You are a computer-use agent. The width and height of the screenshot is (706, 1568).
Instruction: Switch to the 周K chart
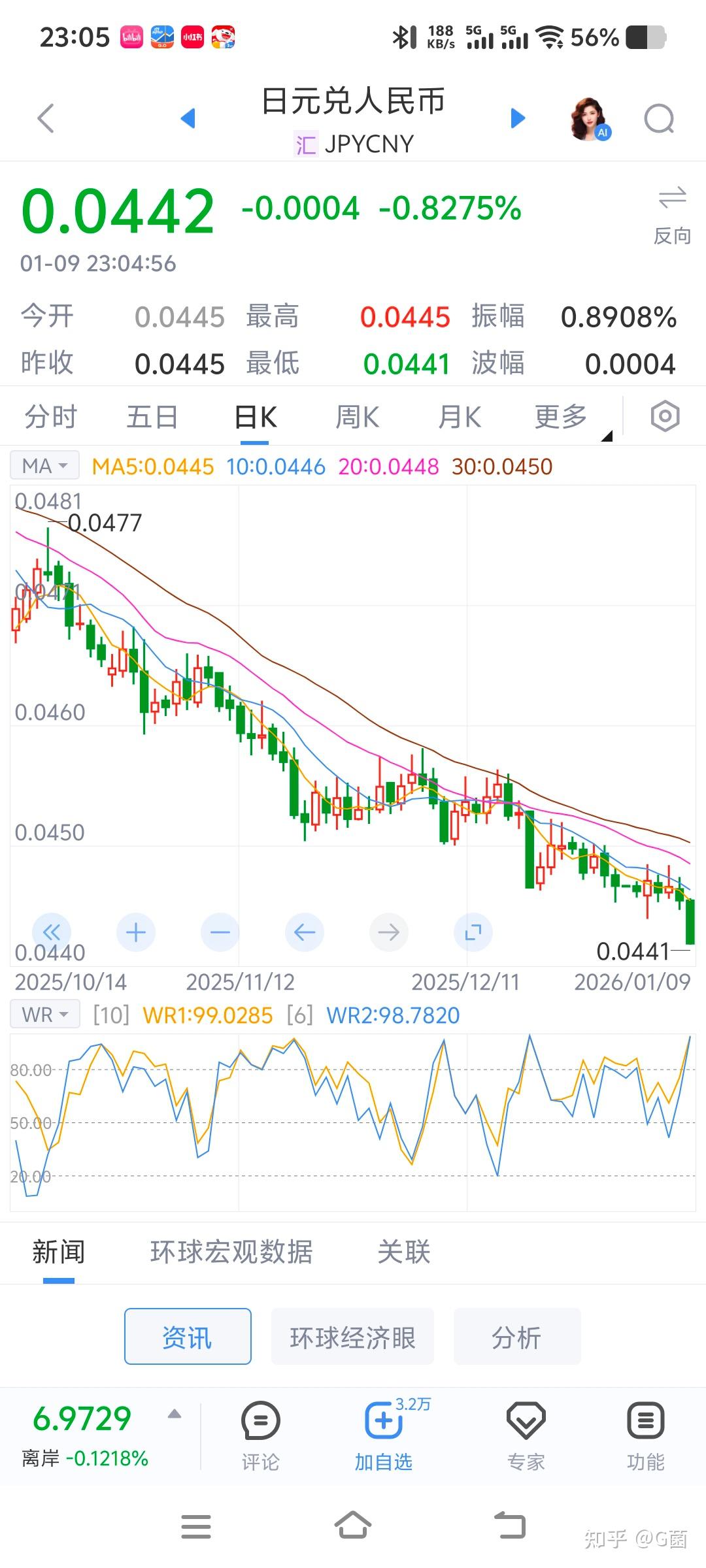[357, 417]
